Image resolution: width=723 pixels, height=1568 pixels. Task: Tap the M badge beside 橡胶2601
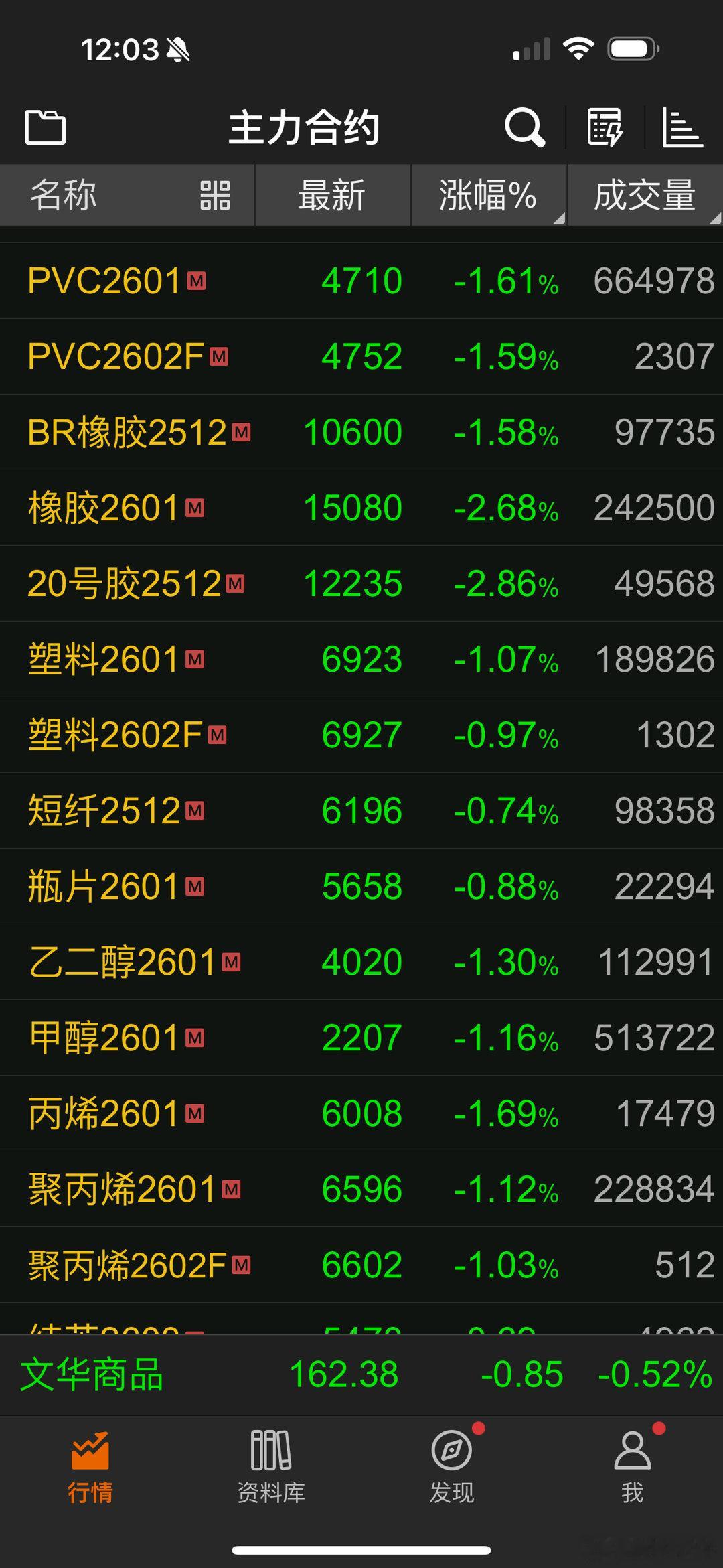coord(194,508)
